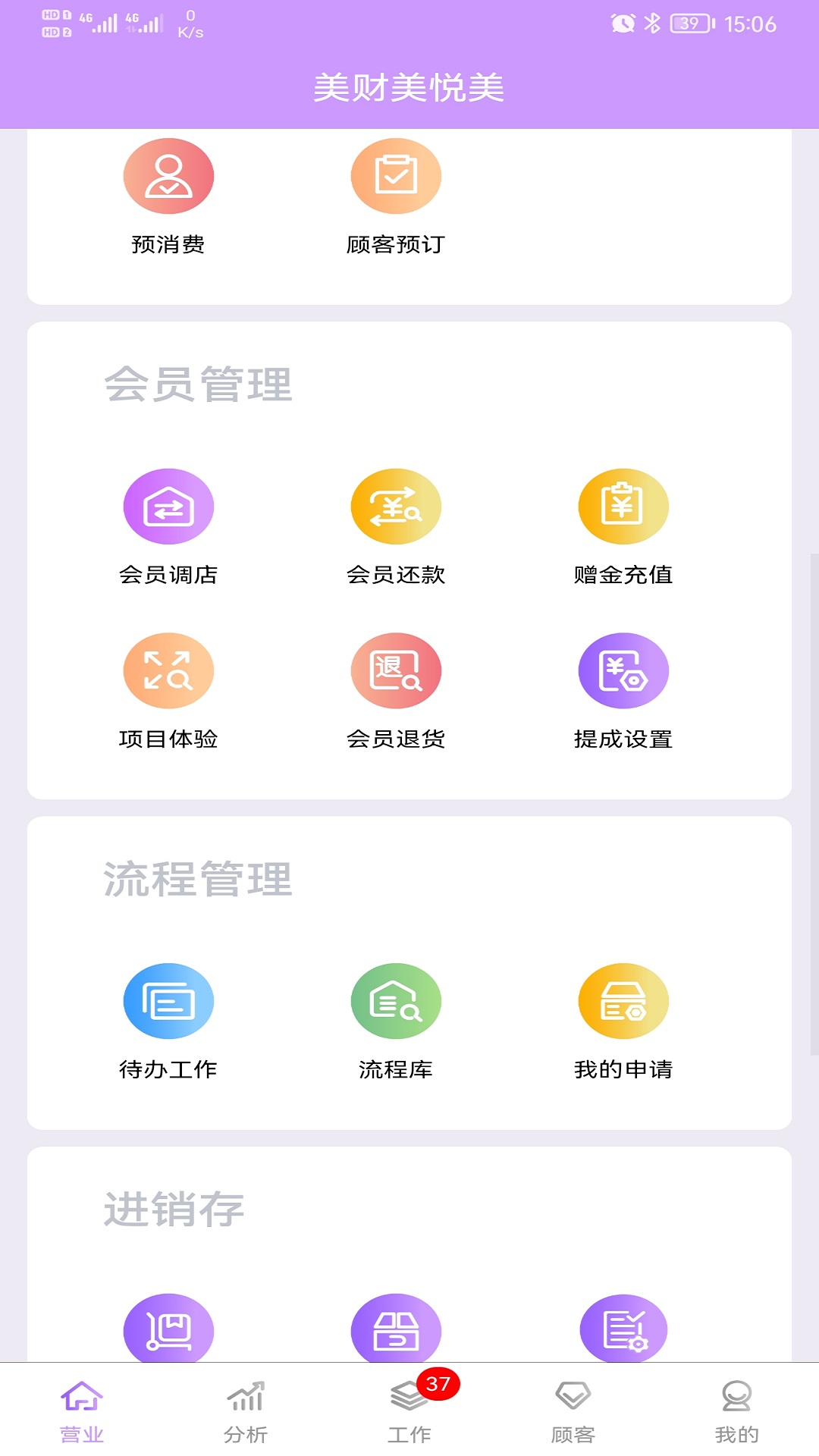Select the 我的申请 my applications icon

click(623, 1001)
